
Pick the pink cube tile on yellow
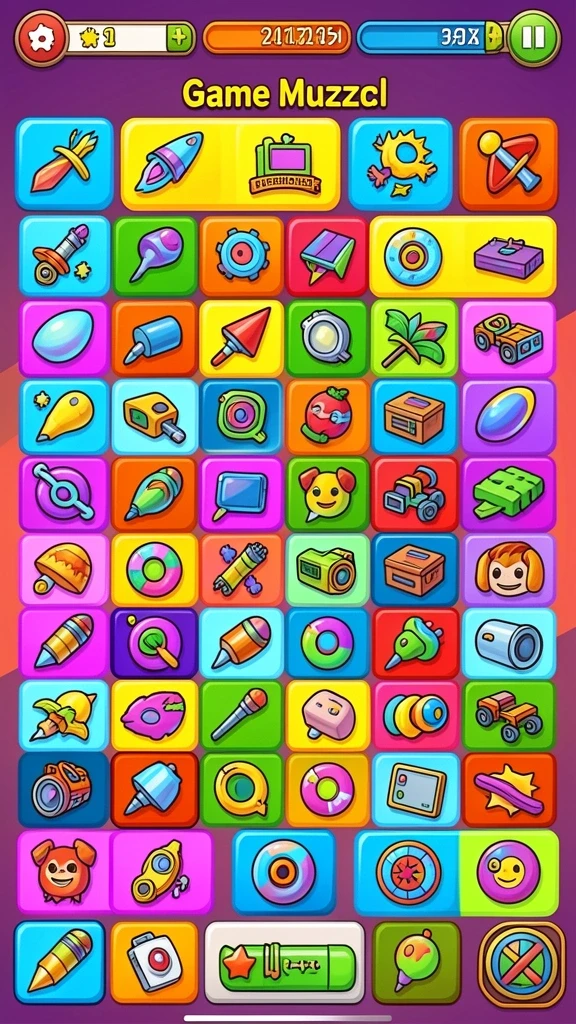[x=327, y=715]
